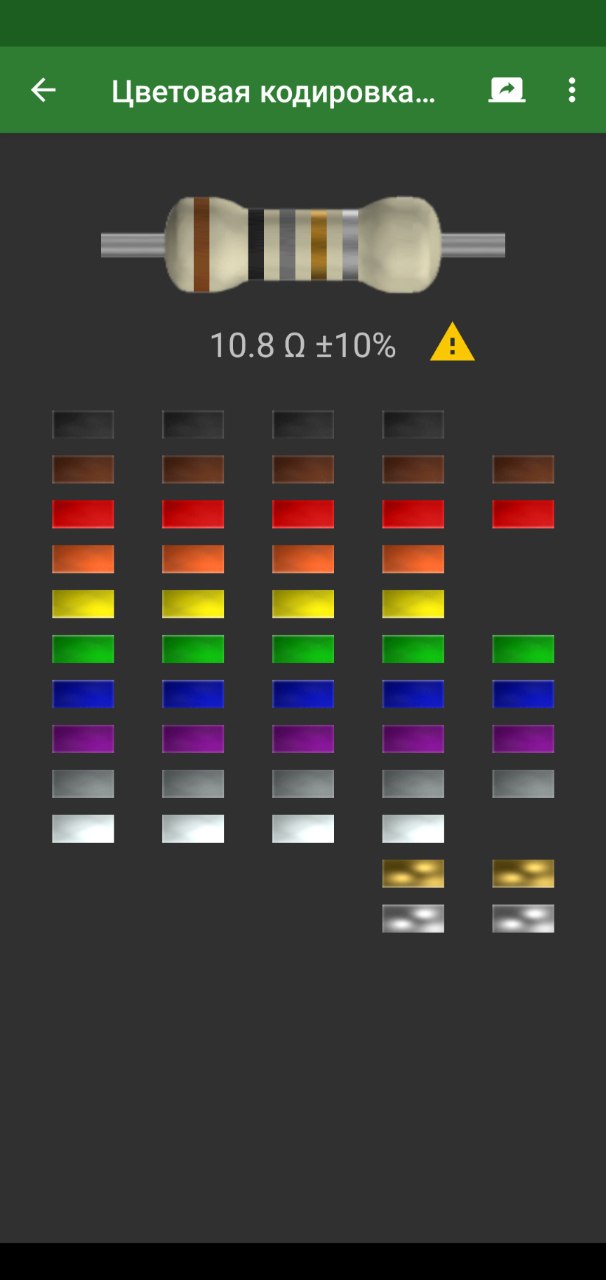
Task: Choose brown in the fifth tolerance column
Action: click(523, 469)
